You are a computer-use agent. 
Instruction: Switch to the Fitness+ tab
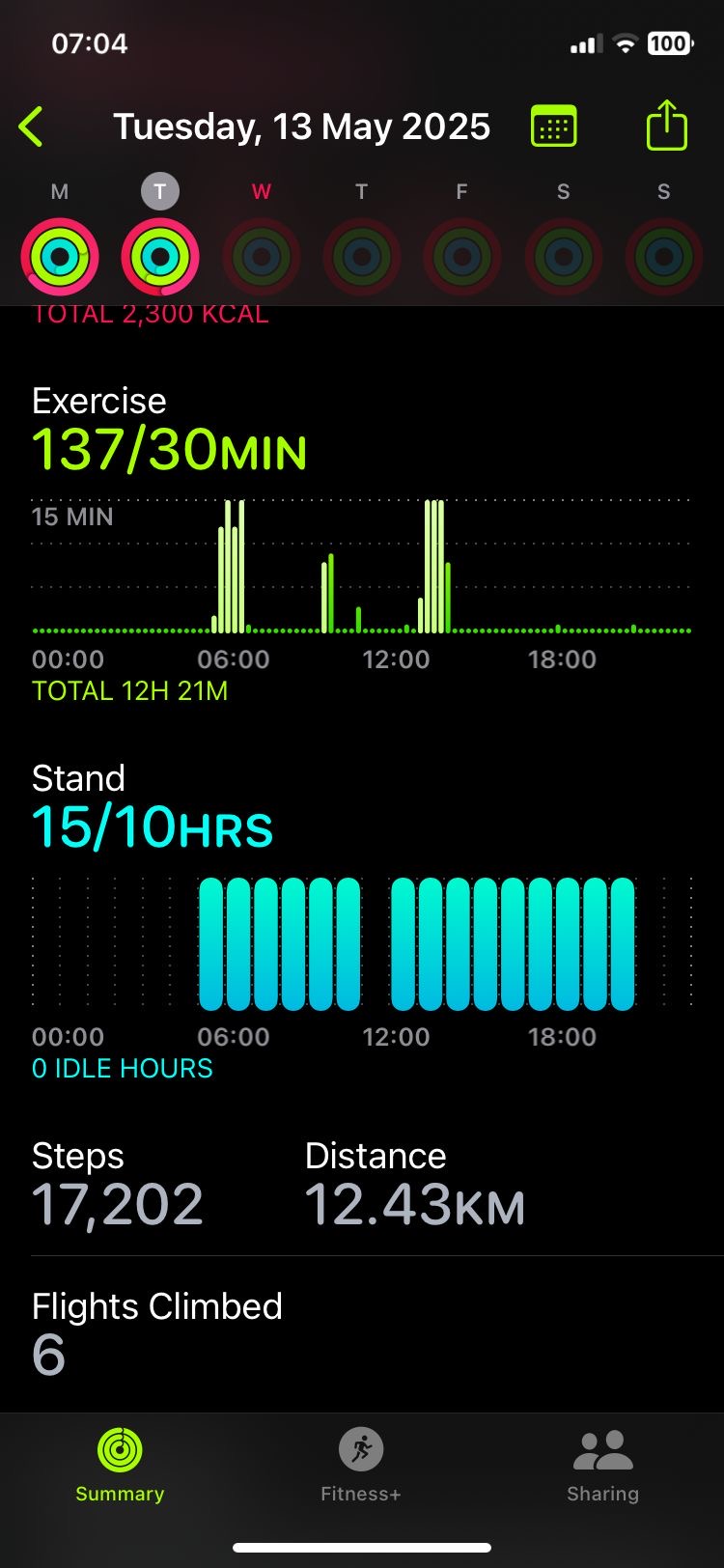(x=361, y=1465)
